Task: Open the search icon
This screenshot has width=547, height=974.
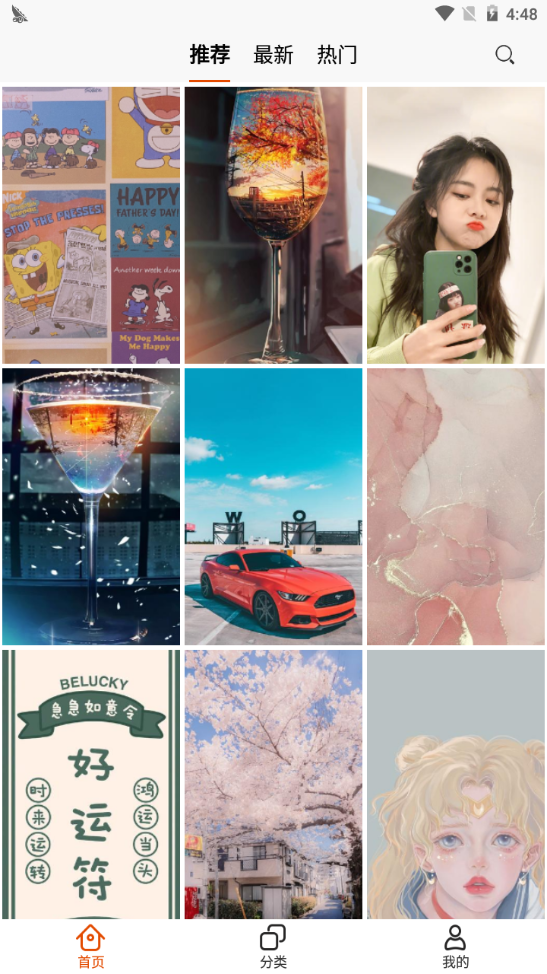Action: pos(504,55)
